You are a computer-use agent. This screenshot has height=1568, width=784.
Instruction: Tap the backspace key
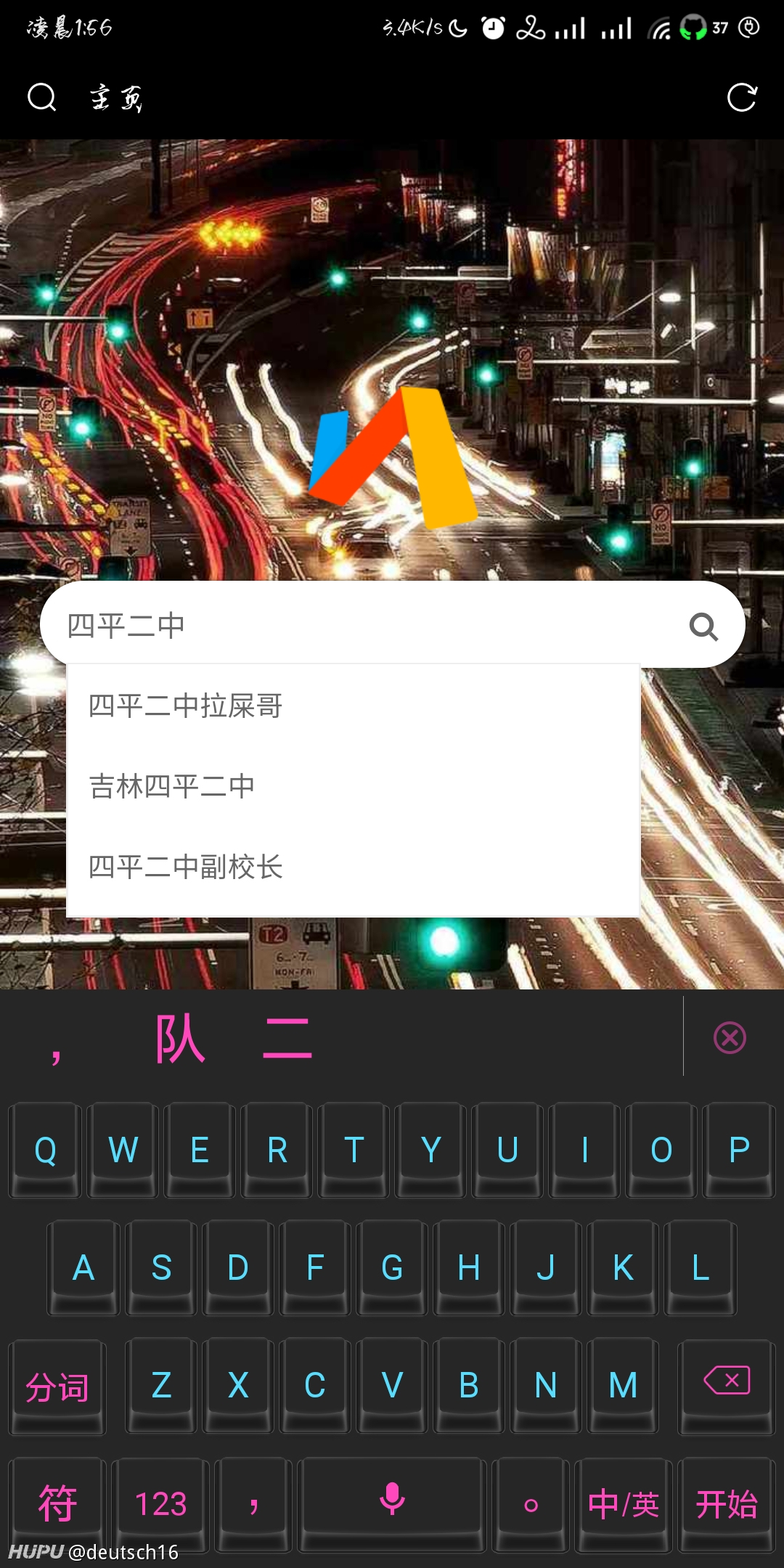727,1386
